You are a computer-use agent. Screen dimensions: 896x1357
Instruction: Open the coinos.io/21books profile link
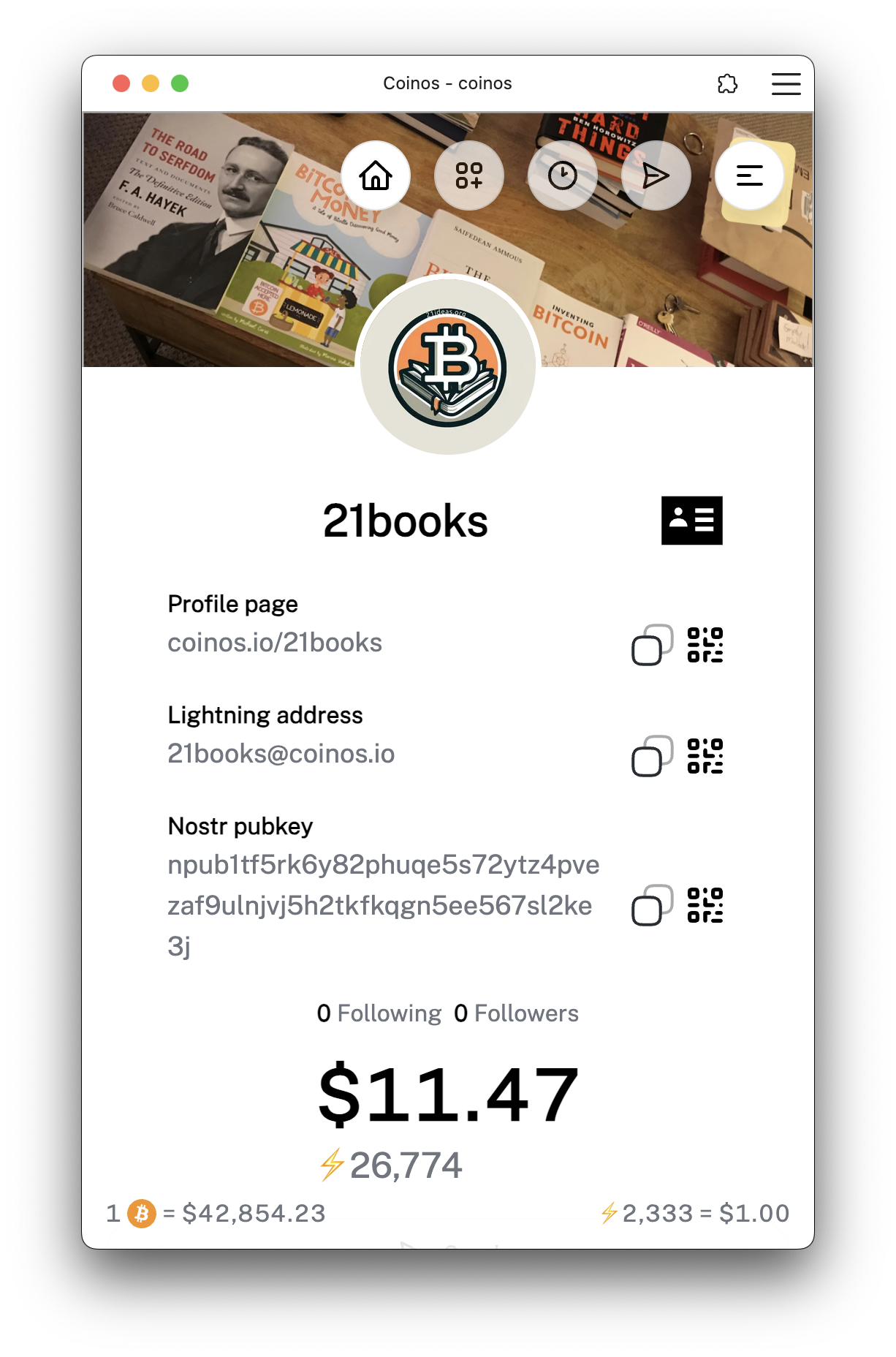pos(275,643)
